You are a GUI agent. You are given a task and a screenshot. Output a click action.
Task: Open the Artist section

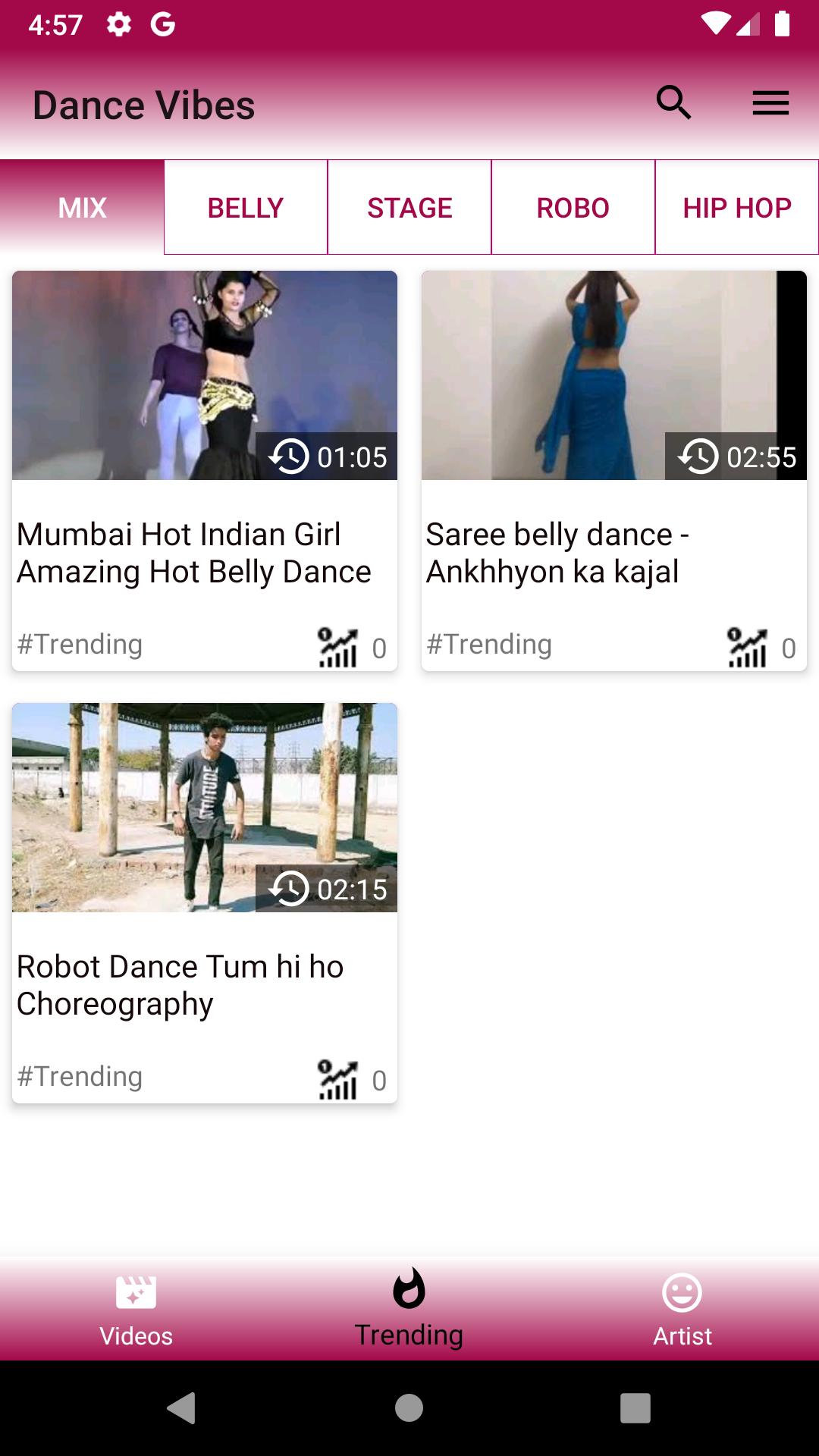click(682, 1309)
